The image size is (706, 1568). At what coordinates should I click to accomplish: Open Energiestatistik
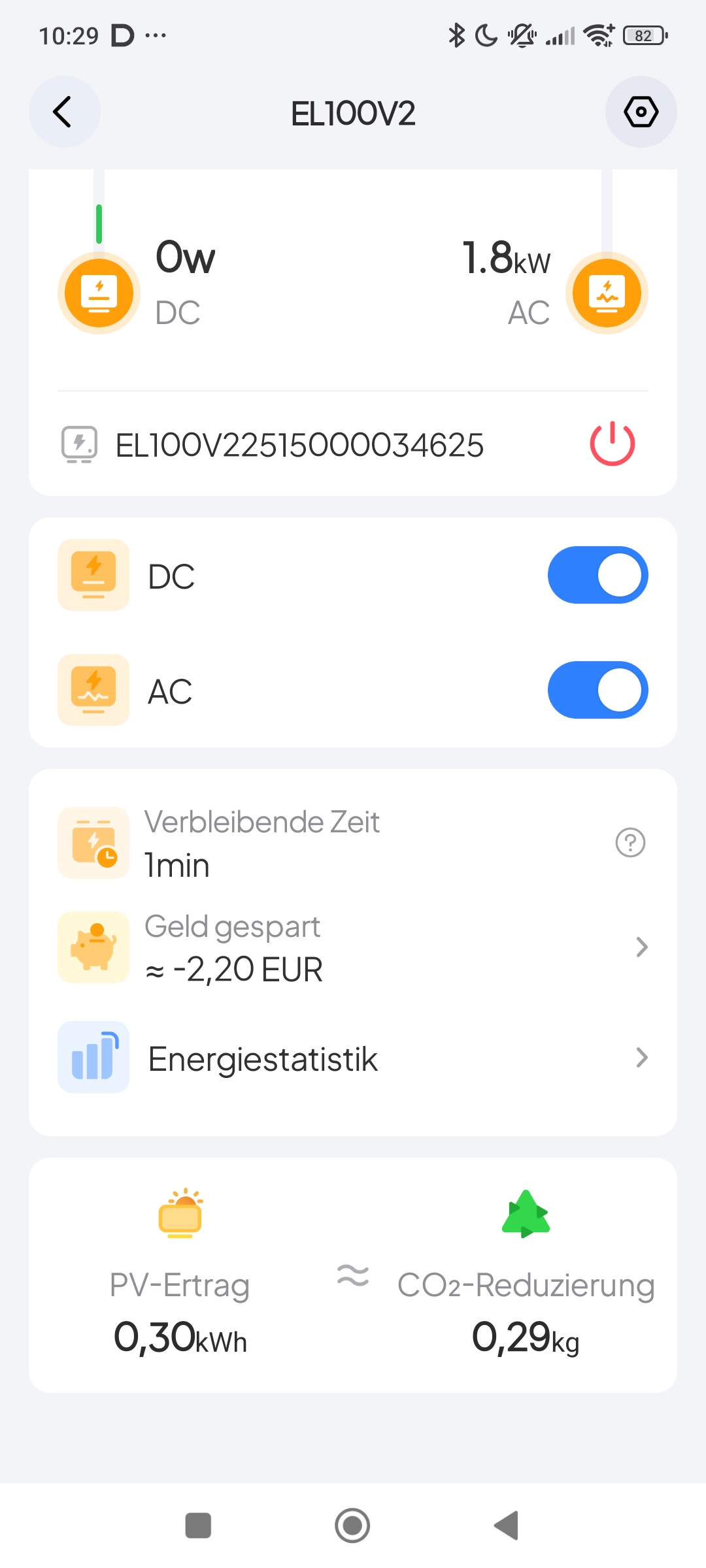[x=353, y=1057]
